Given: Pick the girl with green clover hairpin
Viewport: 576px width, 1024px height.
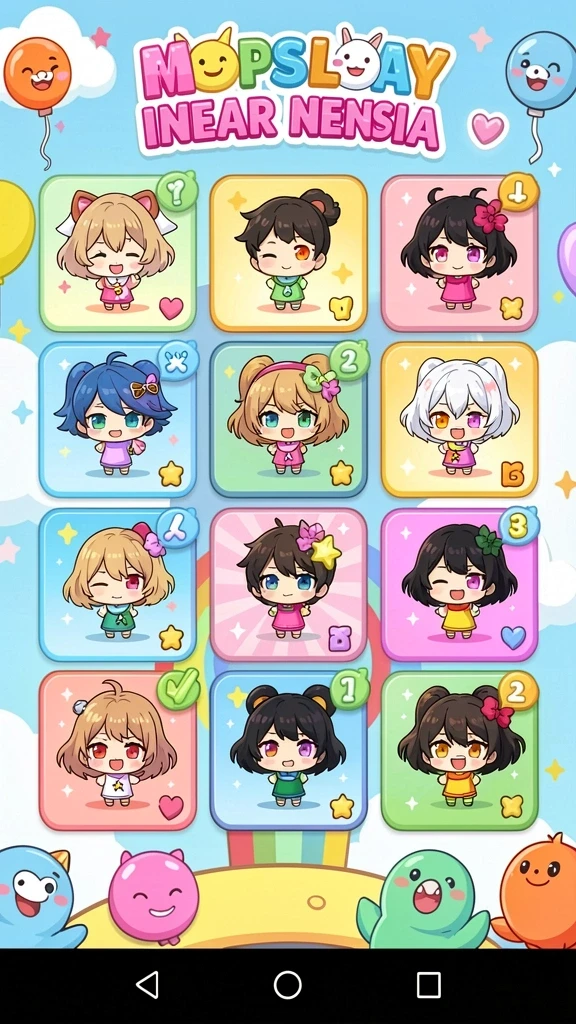Looking at the screenshot, I should coord(459,584).
